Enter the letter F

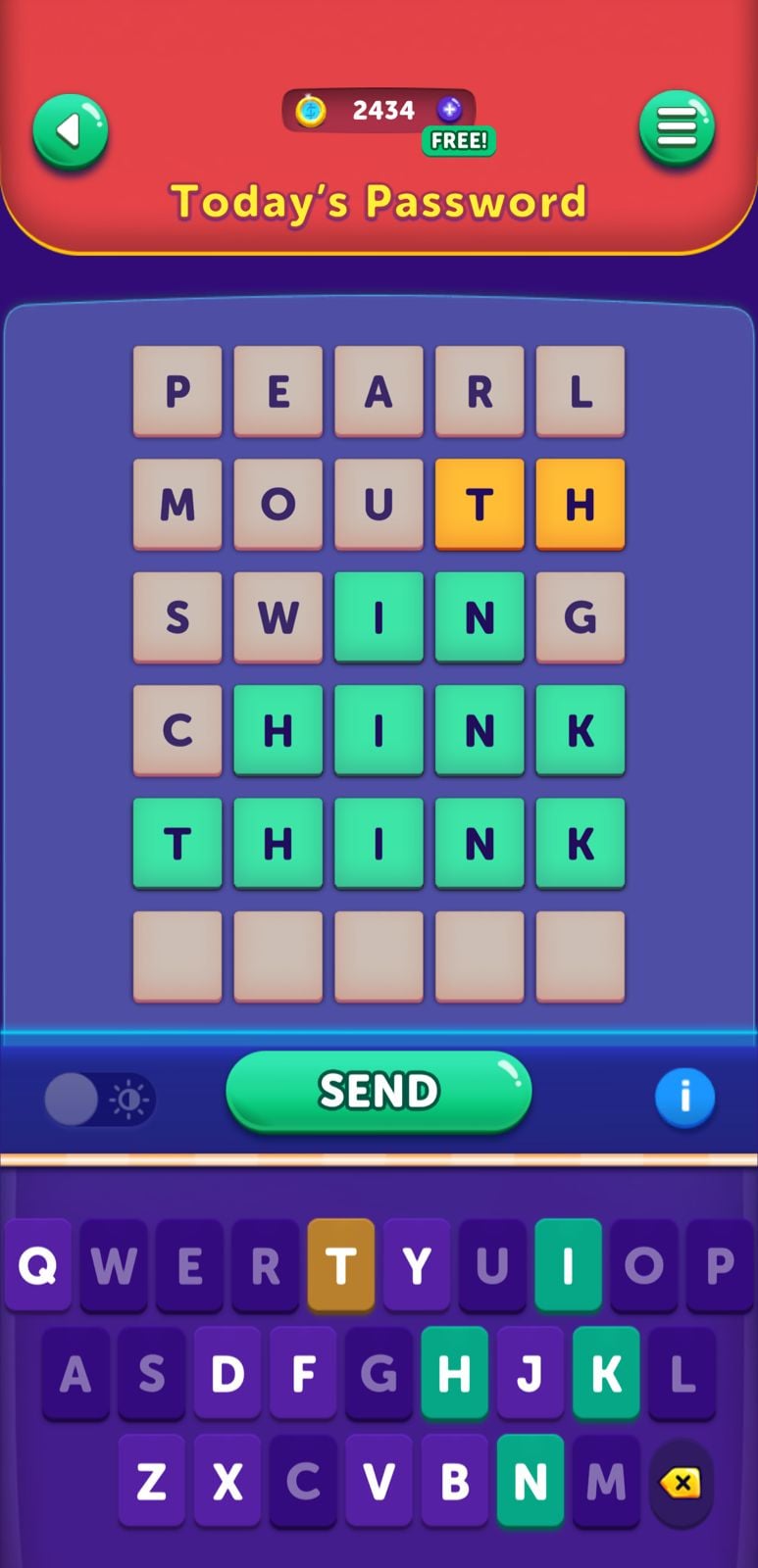(x=303, y=1374)
